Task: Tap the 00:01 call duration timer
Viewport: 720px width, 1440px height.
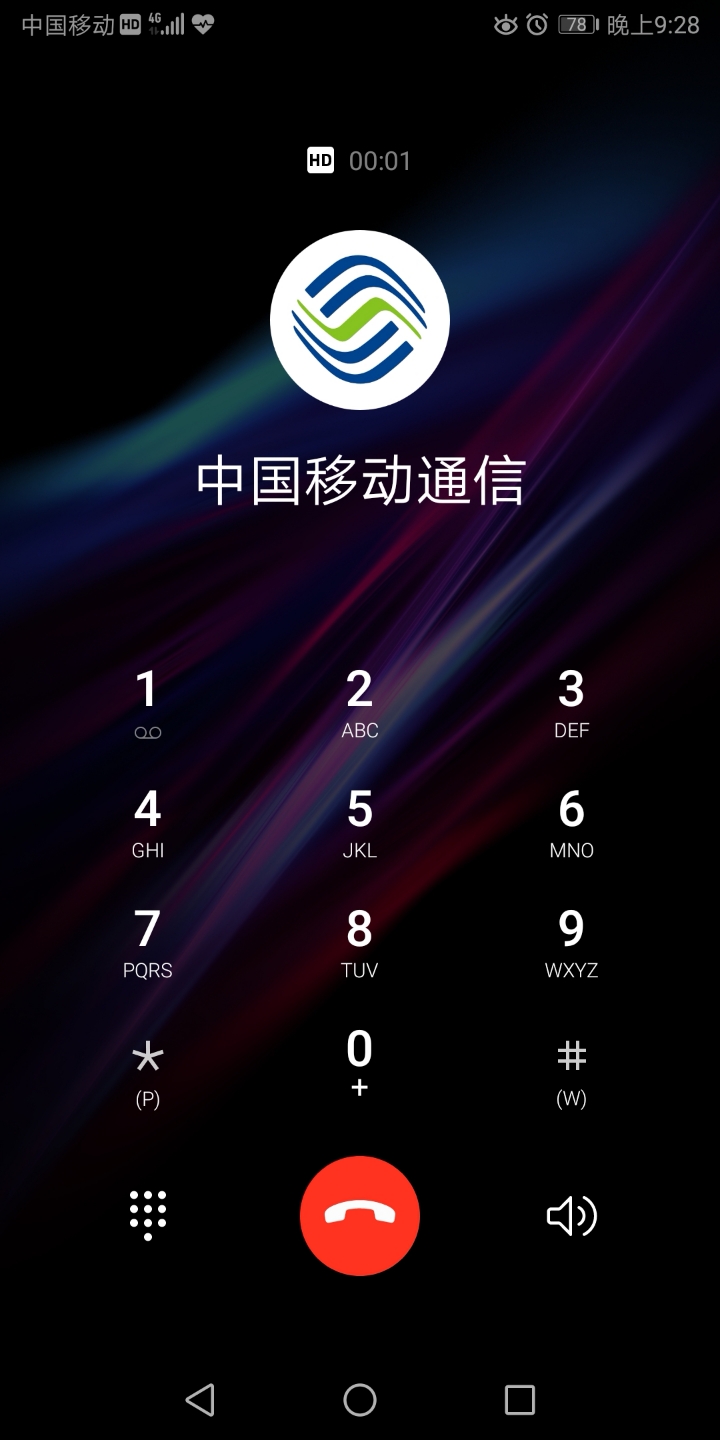Action: (383, 160)
